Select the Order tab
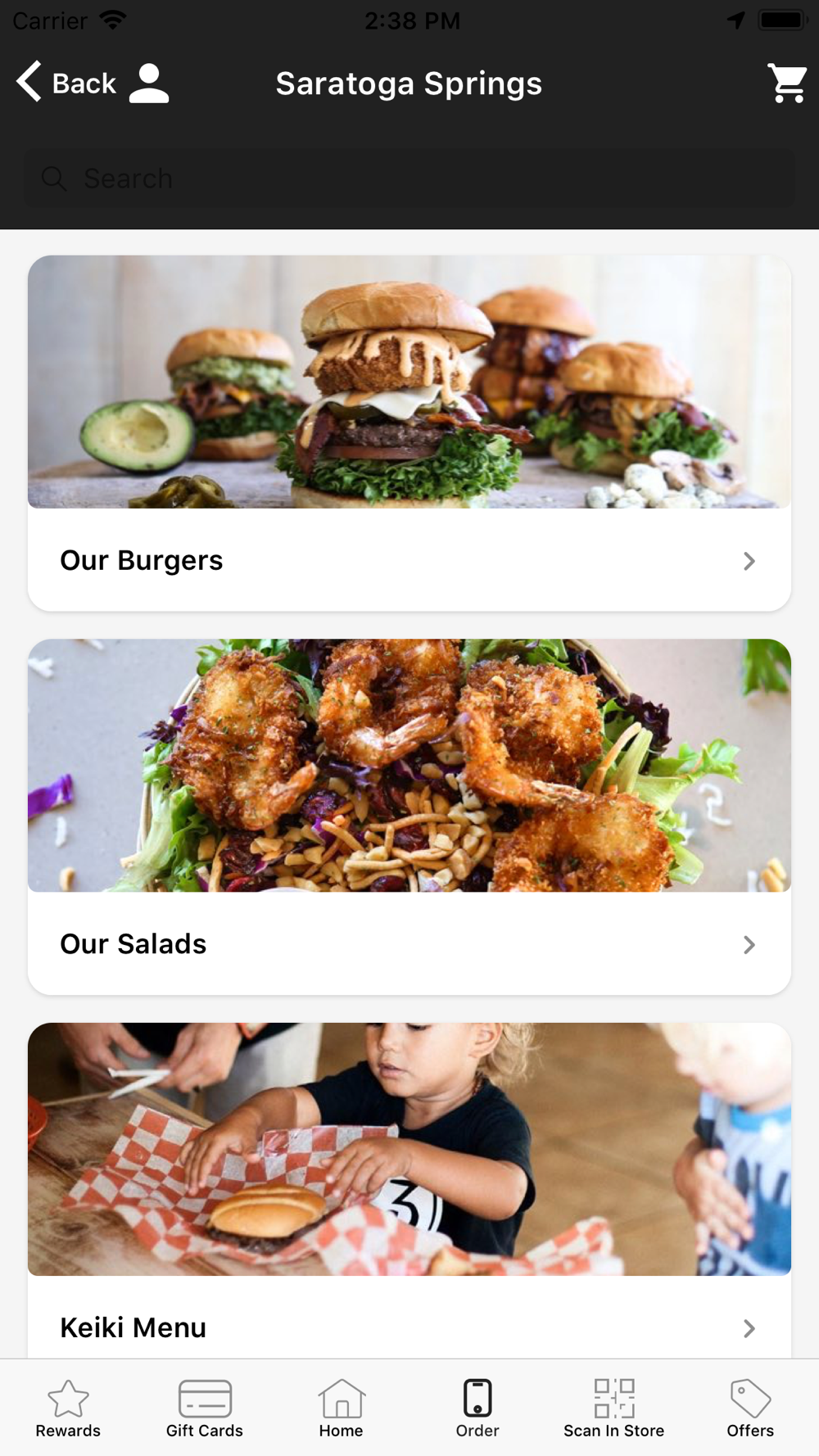This screenshot has width=819, height=1456. 477,1409
